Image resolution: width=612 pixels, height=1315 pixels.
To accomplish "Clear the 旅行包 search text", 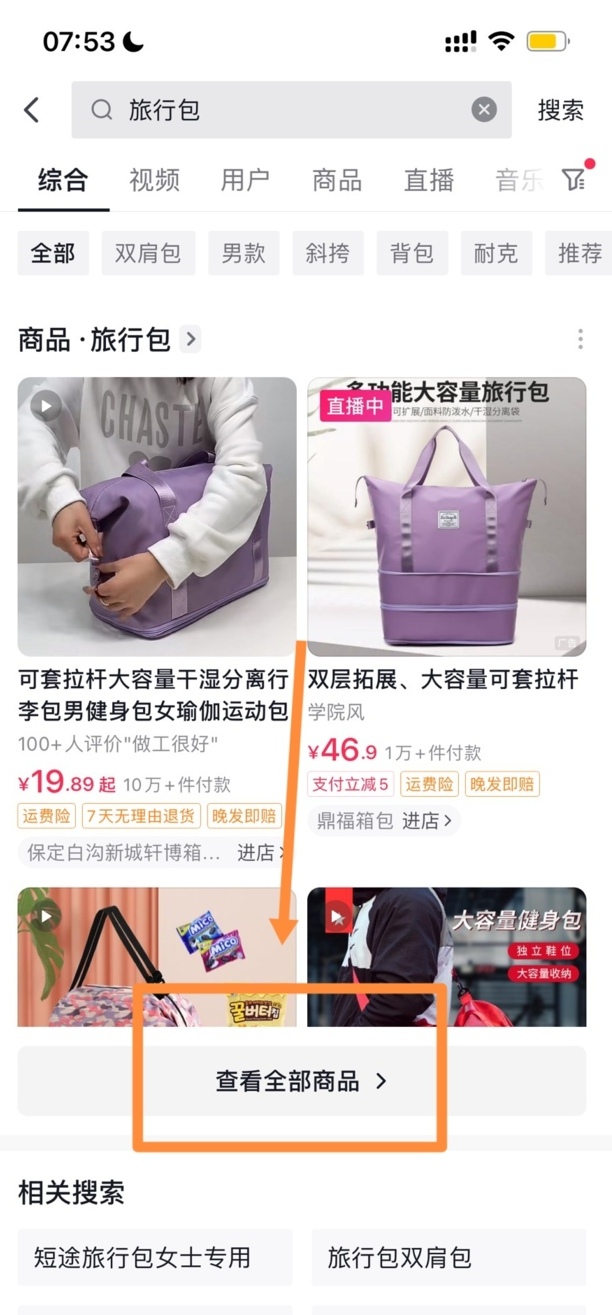I will (484, 110).
